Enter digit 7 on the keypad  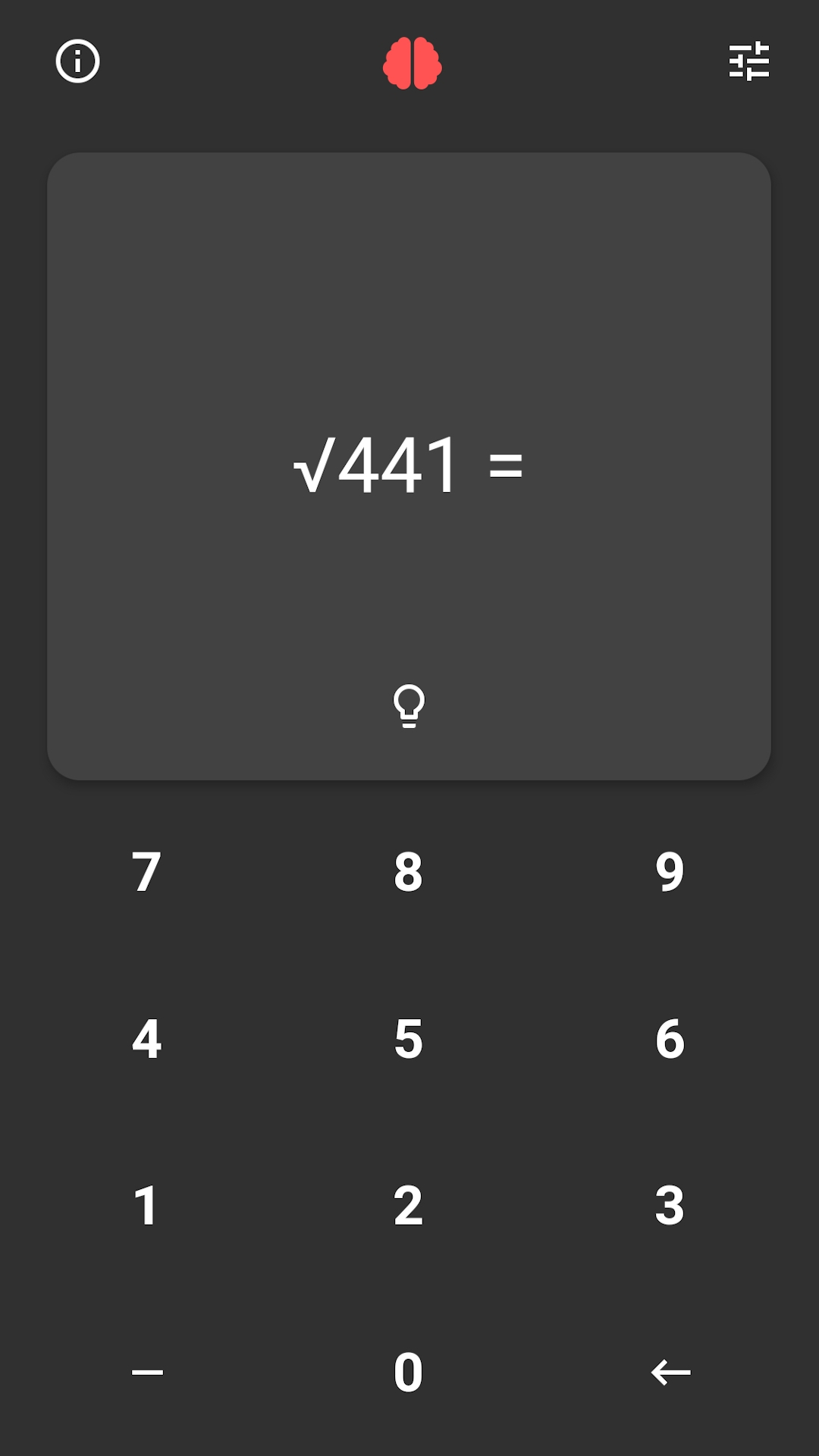tap(146, 871)
